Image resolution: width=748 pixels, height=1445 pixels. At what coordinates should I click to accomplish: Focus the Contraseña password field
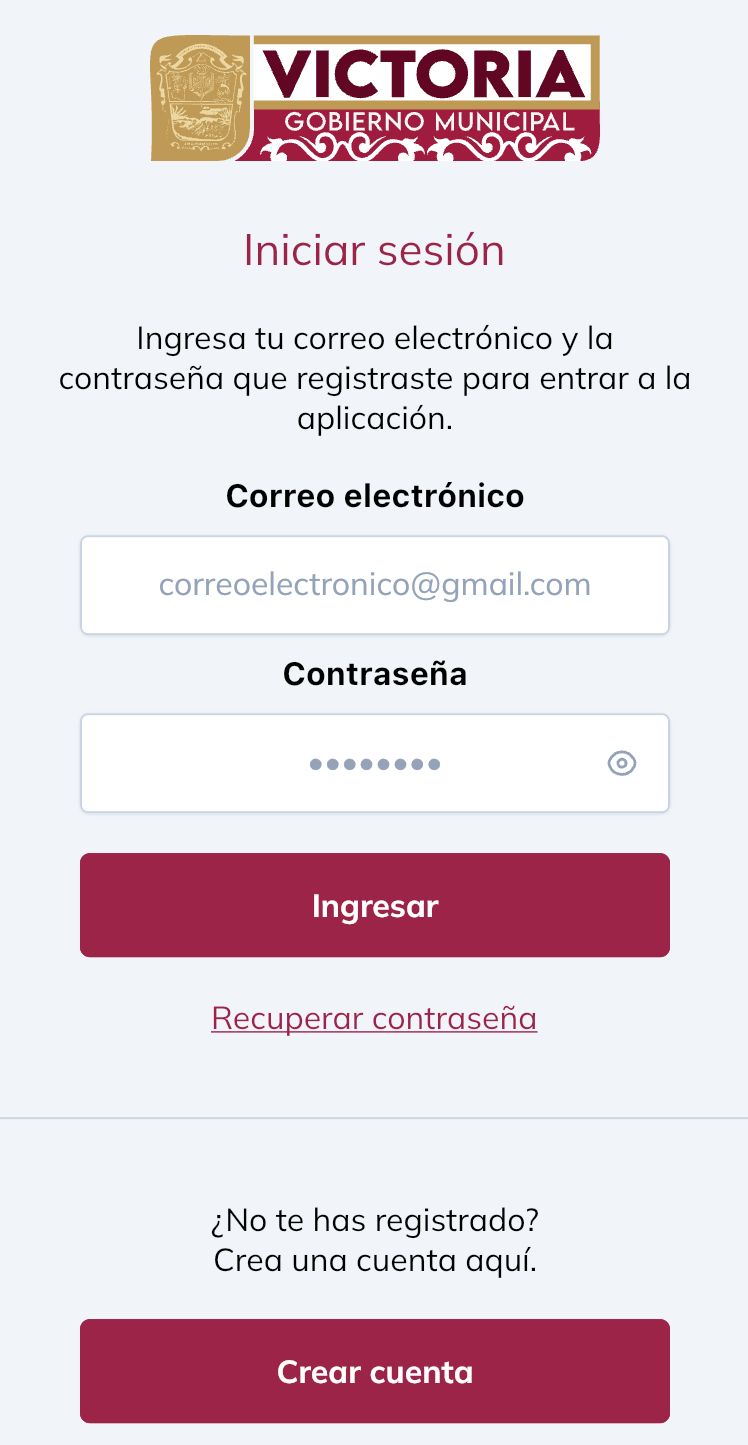pyautogui.click(x=340, y=764)
